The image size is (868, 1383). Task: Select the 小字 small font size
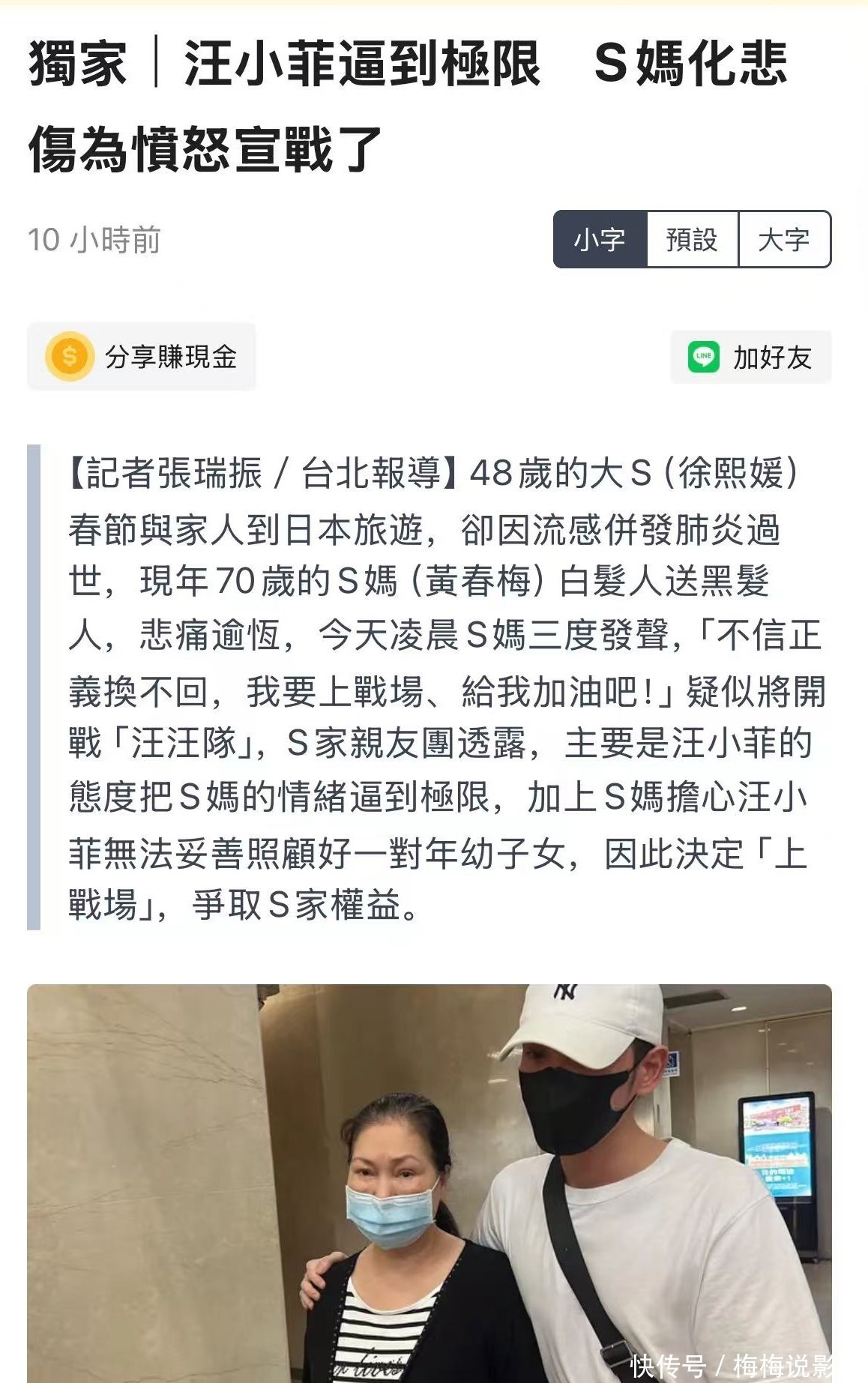click(600, 240)
